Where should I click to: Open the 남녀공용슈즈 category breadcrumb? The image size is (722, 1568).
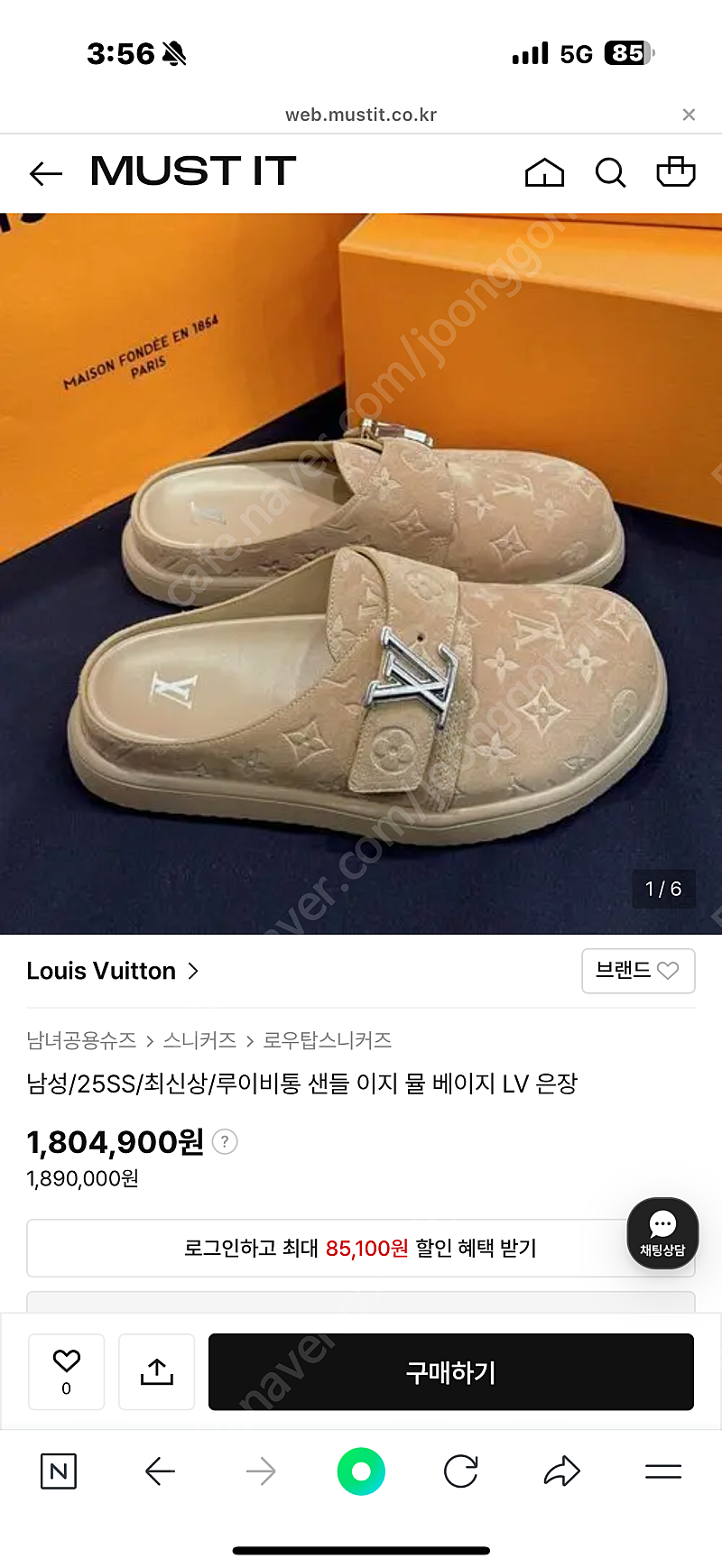pos(81,1040)
